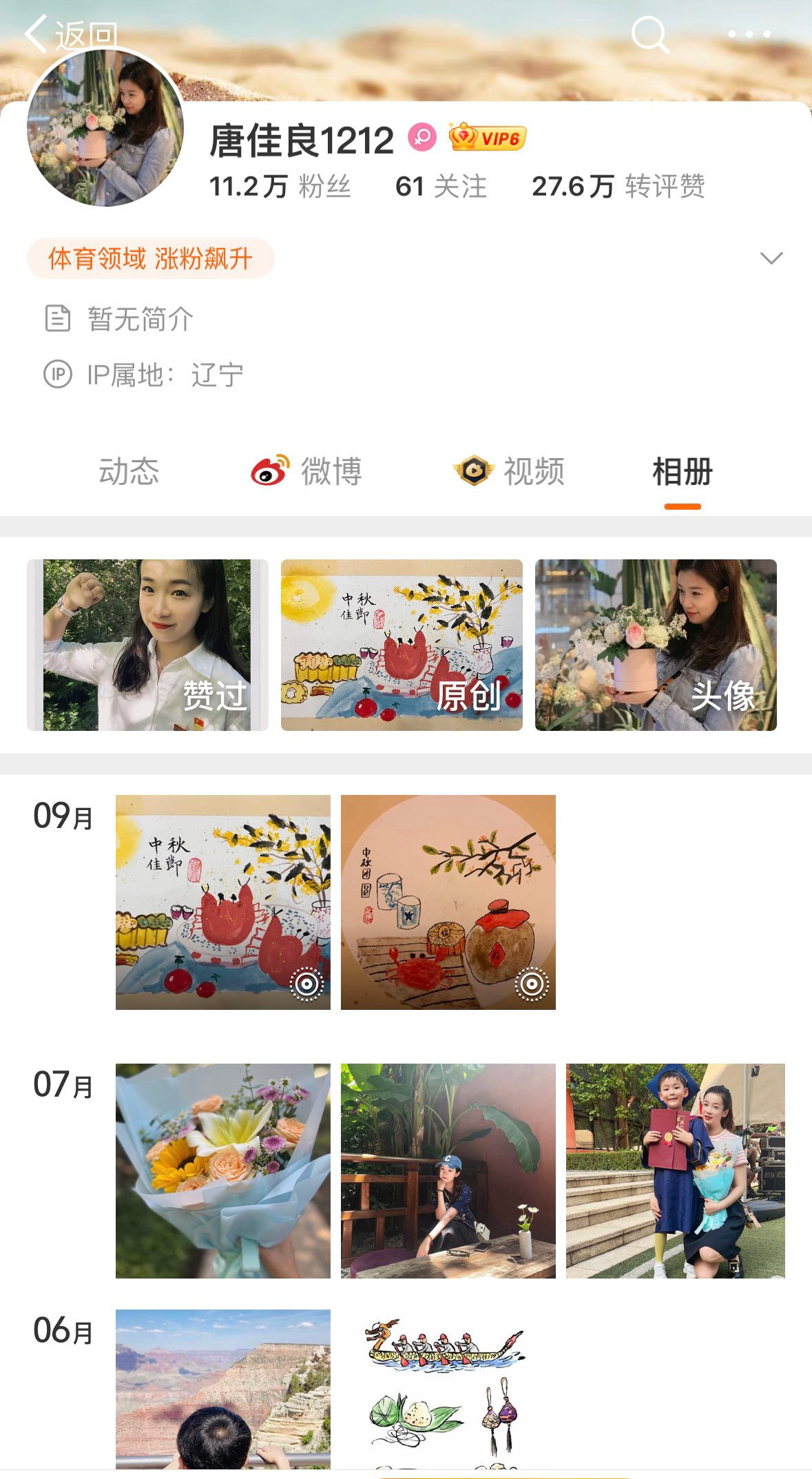Expand the profile info chevron
This screenshot has height=1479, width=812.
click(x=771, y=258)
